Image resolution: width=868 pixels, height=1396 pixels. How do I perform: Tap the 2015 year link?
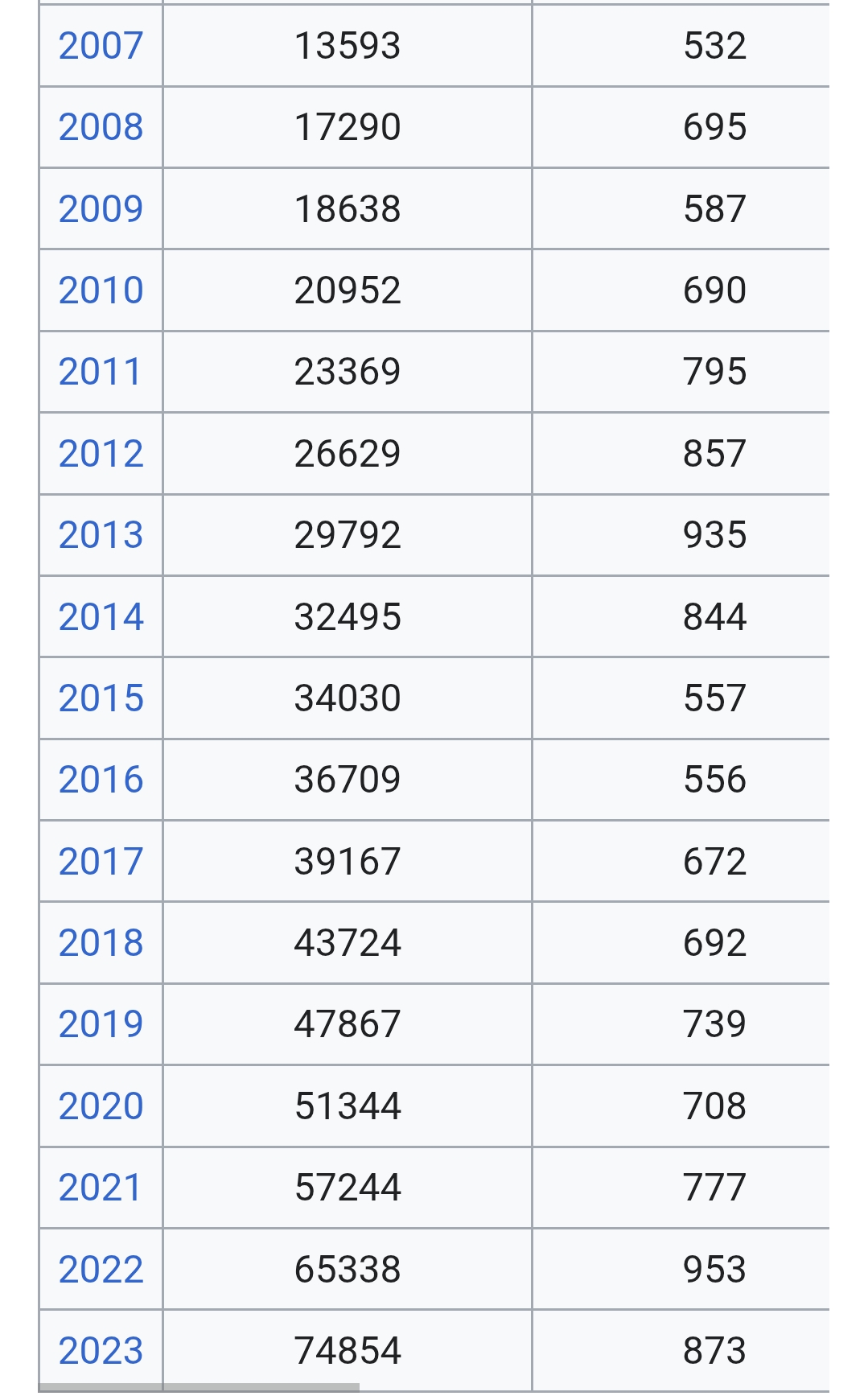[101, 698]
